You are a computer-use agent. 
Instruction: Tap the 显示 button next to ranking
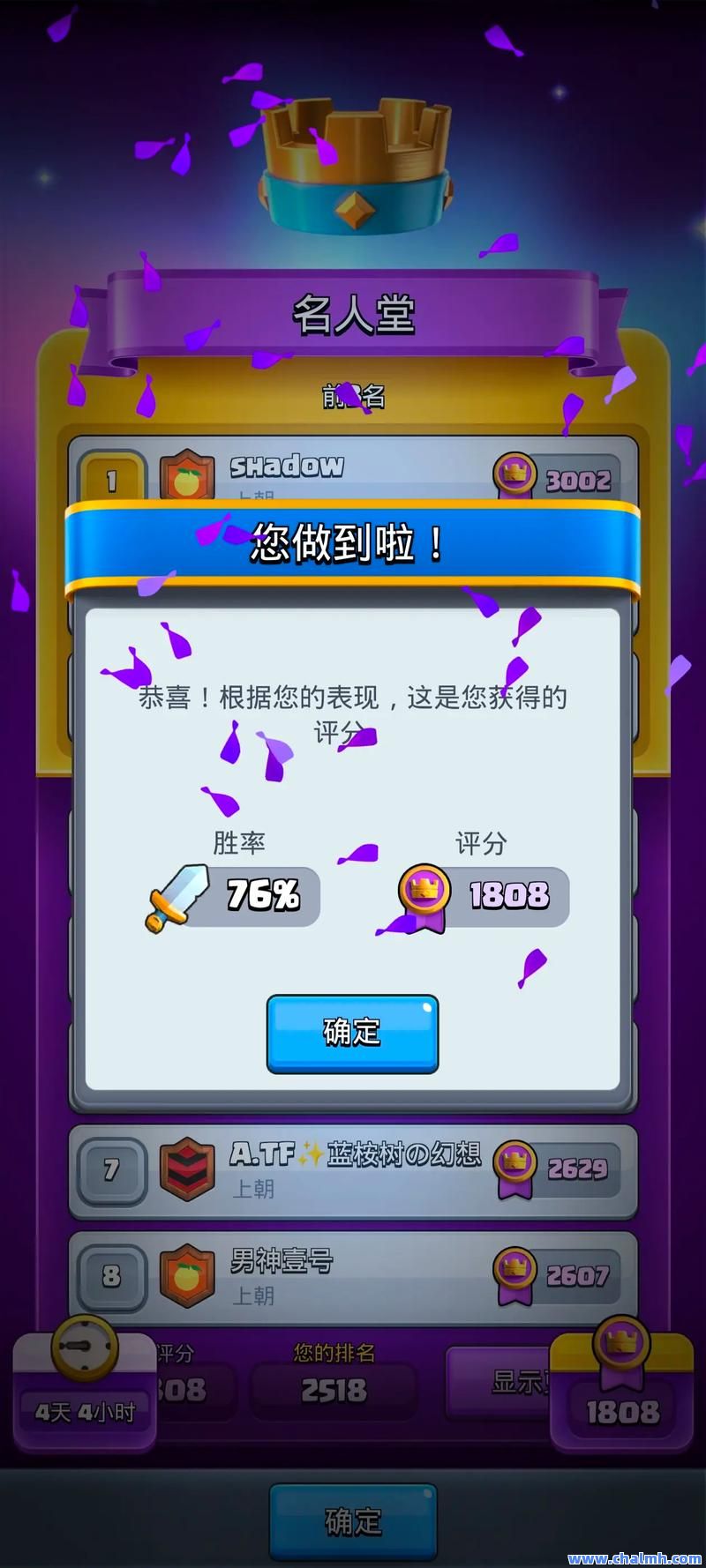499,1383
